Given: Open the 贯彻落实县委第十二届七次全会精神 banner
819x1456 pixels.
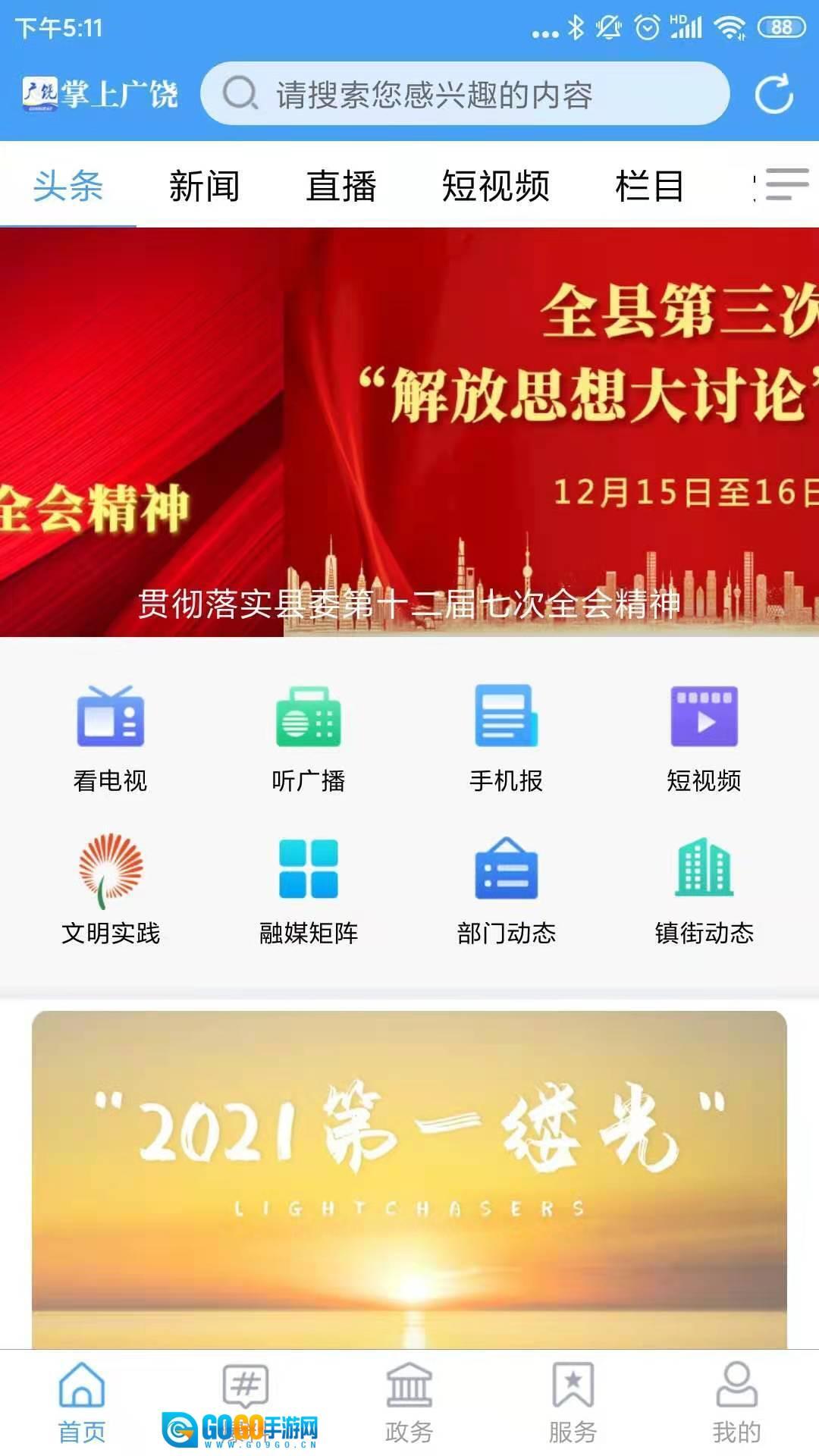Looking at the screenshot, I should point(409,432).
